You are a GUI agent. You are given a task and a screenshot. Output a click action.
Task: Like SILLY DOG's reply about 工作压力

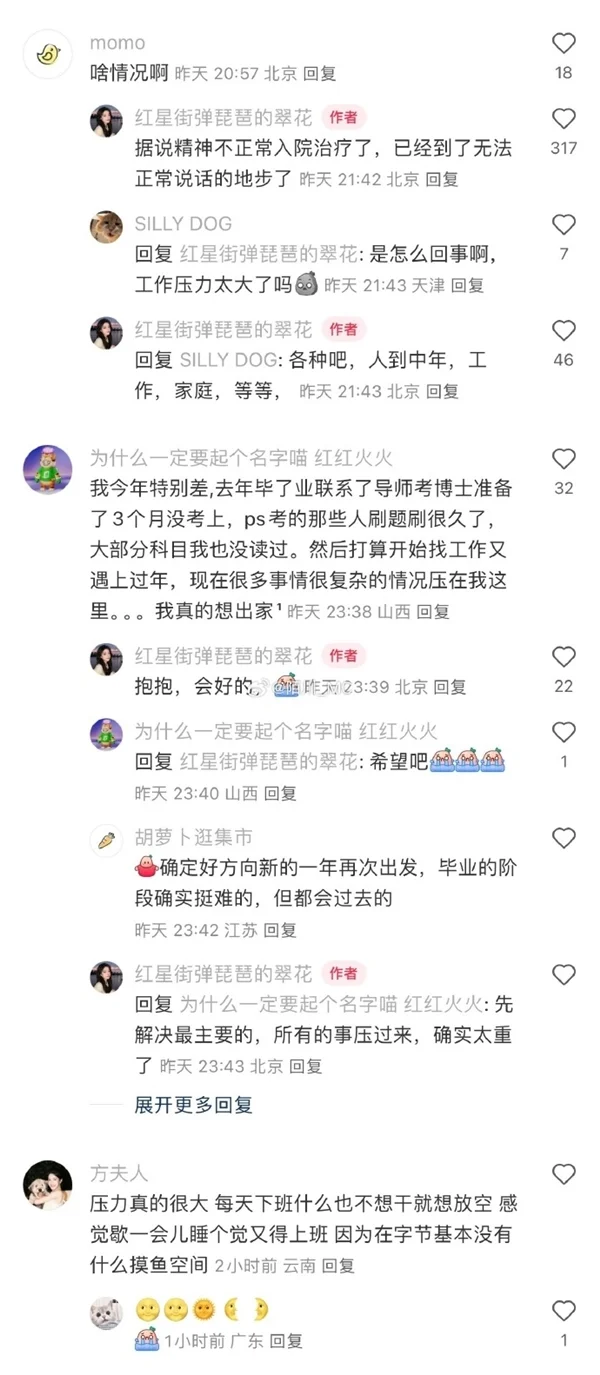(x=564, y=225)
